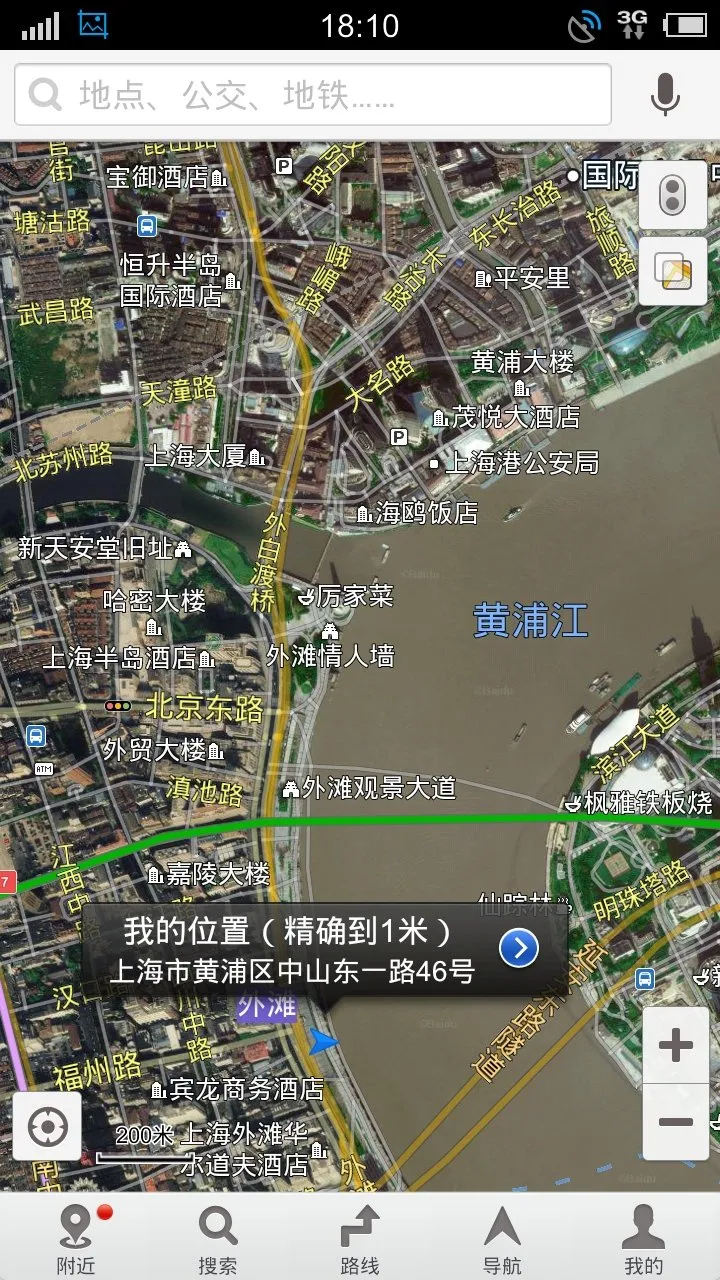Tap the search box for places and transit
720x1280 pixels.
click(x=312, y=95)
